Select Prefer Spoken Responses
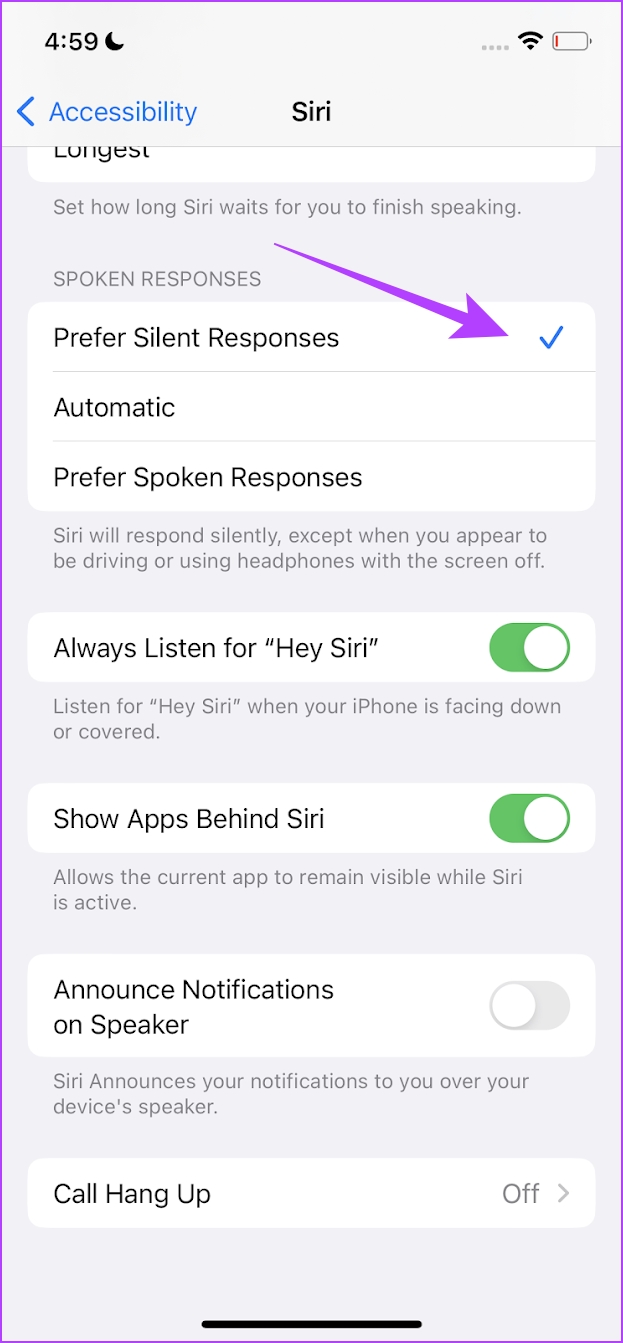623x1343 pixels. (311, 477)
